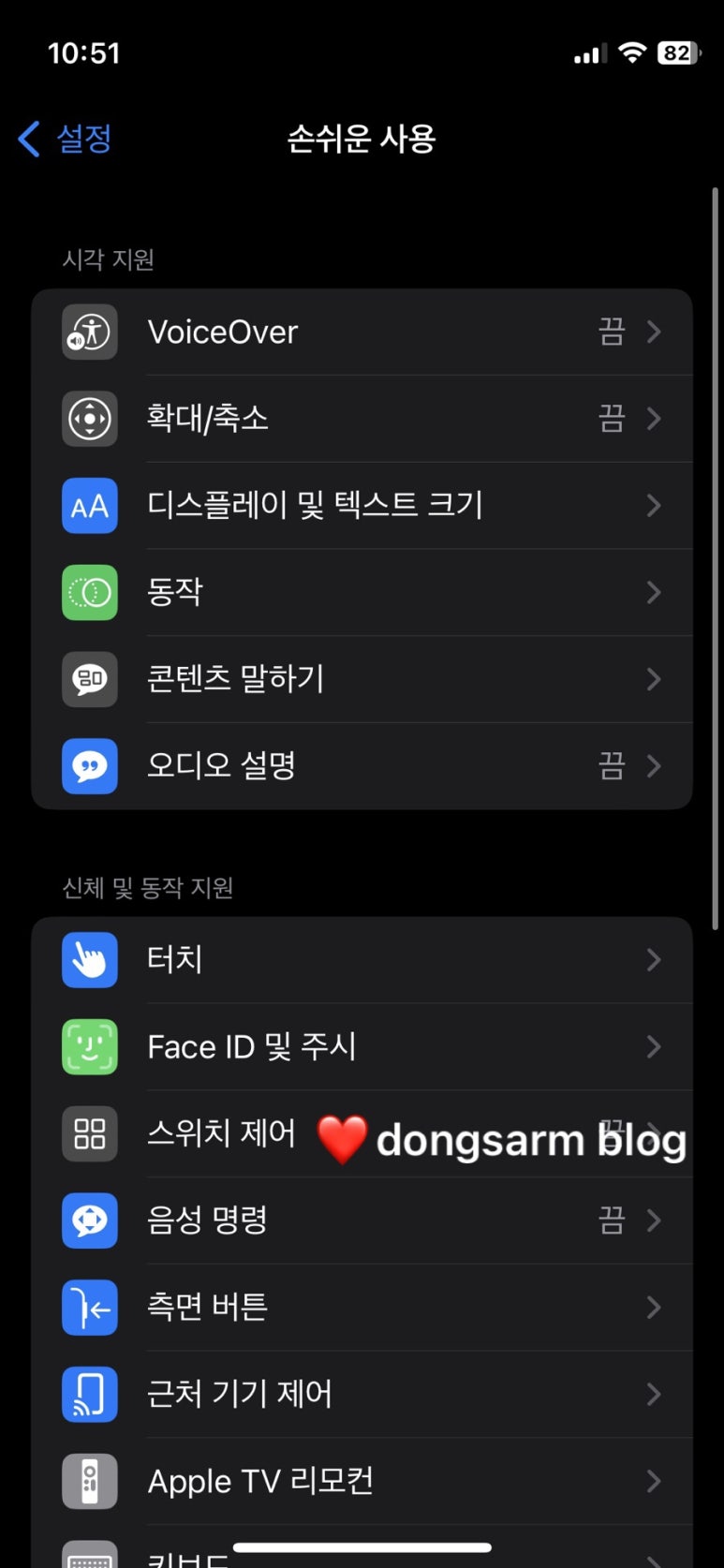Open the 동작 row

[x=362, y=592]
